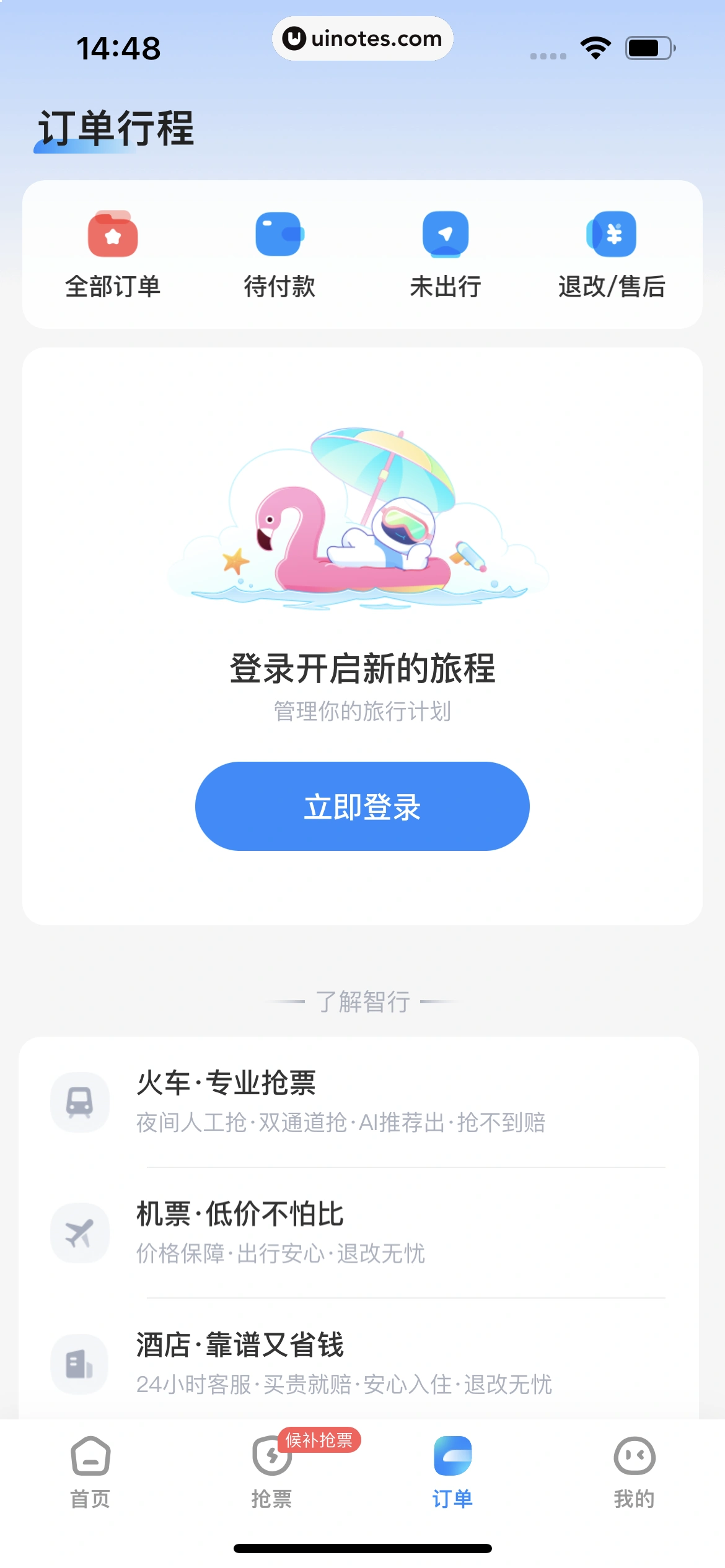Go to the 我的 profile tab
This screenshot has width=725, height=1568.
pos(634,1471)
